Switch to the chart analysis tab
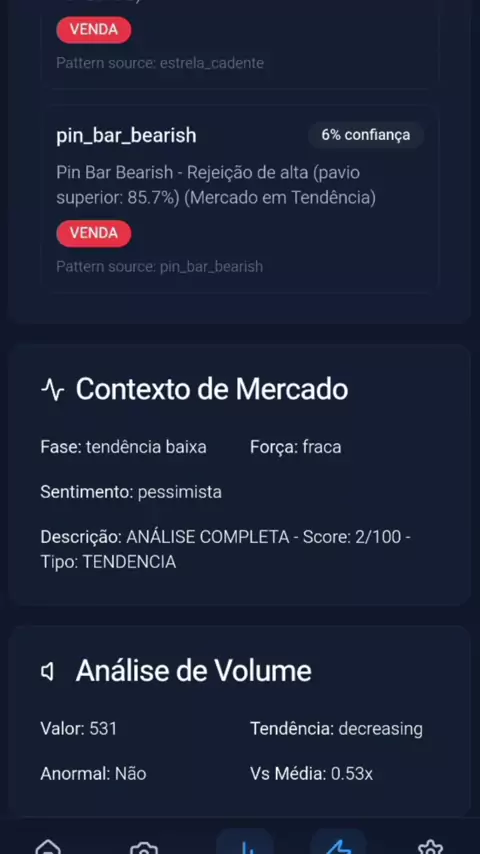Image resolution: width=480 pixels, height=854 pixels. (x=245, y=842)
